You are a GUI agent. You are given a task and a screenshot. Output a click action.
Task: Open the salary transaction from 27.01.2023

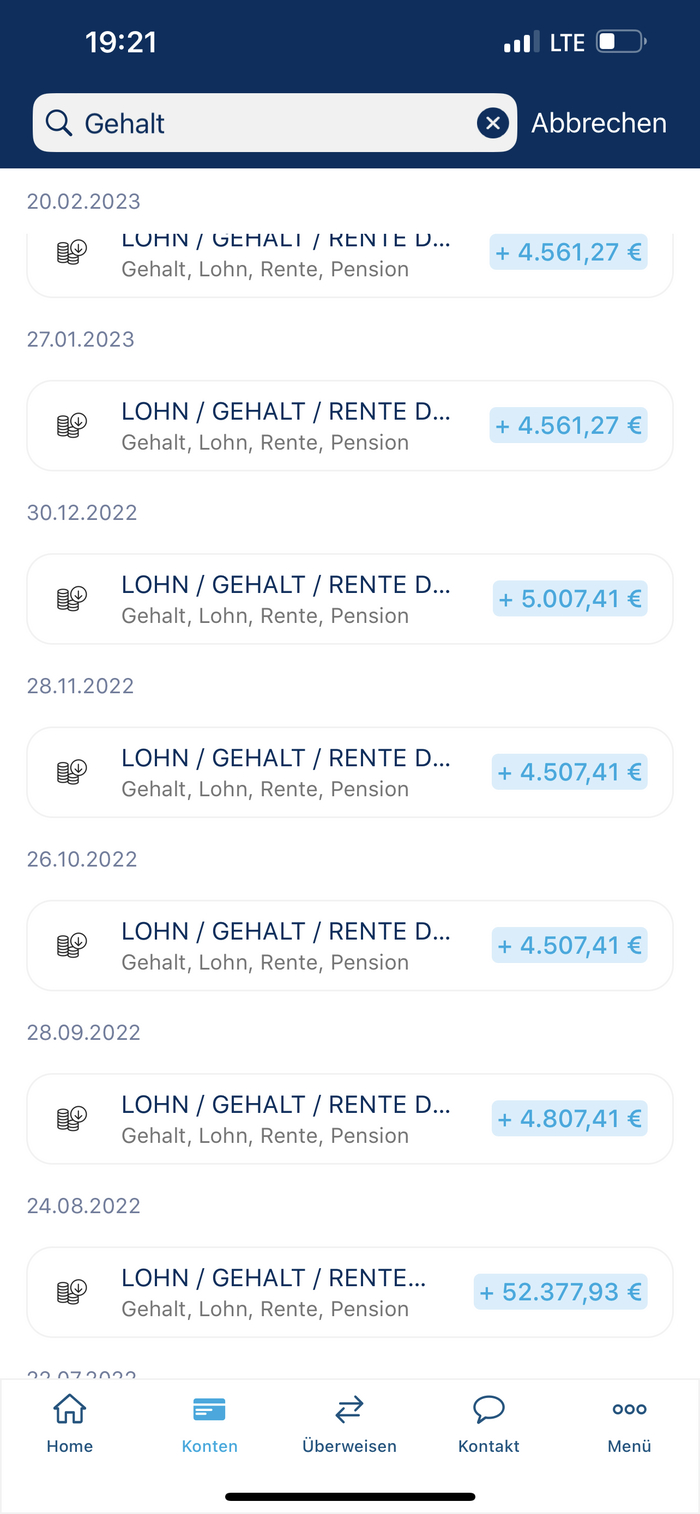point(349,426)
